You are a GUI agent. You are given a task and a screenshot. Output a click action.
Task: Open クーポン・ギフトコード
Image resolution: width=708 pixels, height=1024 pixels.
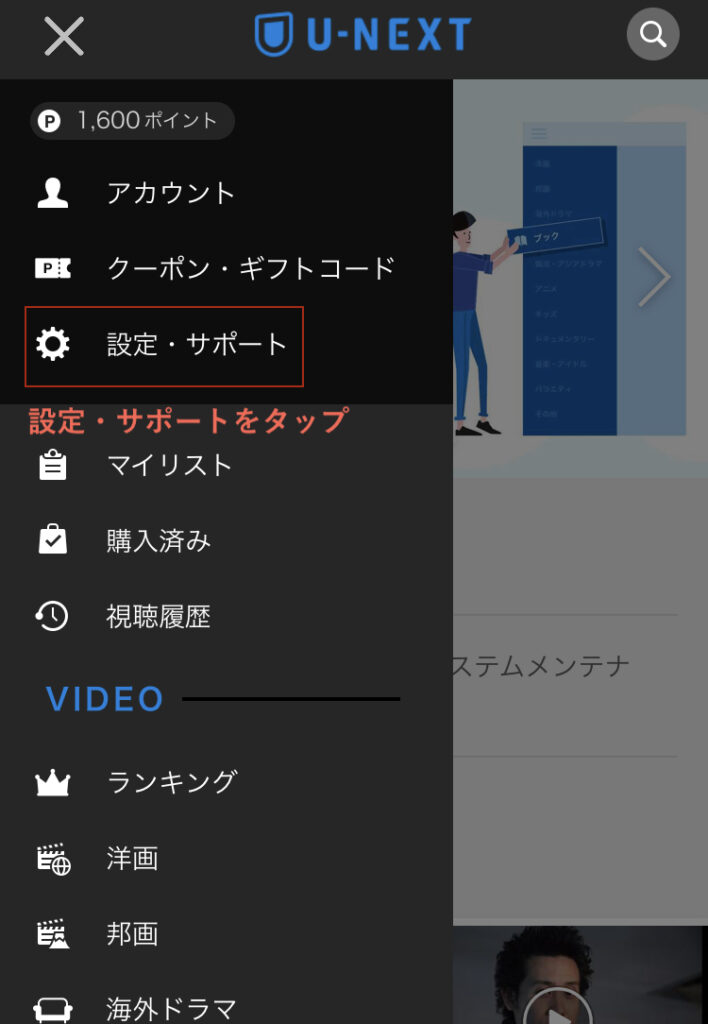tap(250, 268)
